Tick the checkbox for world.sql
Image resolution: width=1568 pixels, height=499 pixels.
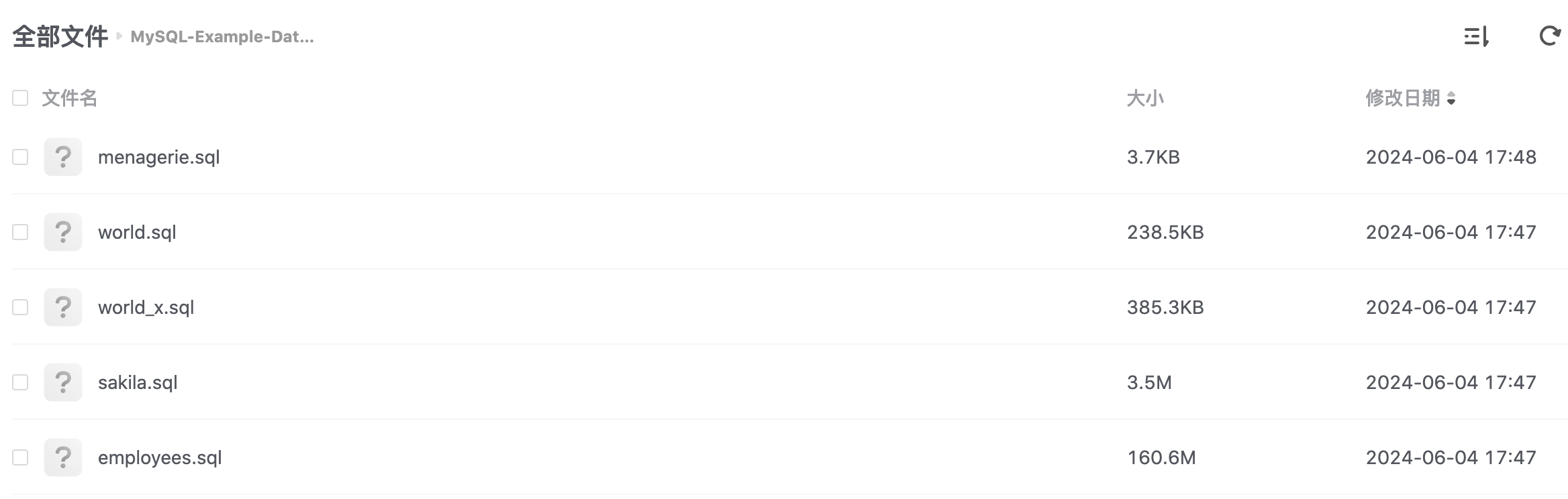pyautogui.click(x=20, y=232)
